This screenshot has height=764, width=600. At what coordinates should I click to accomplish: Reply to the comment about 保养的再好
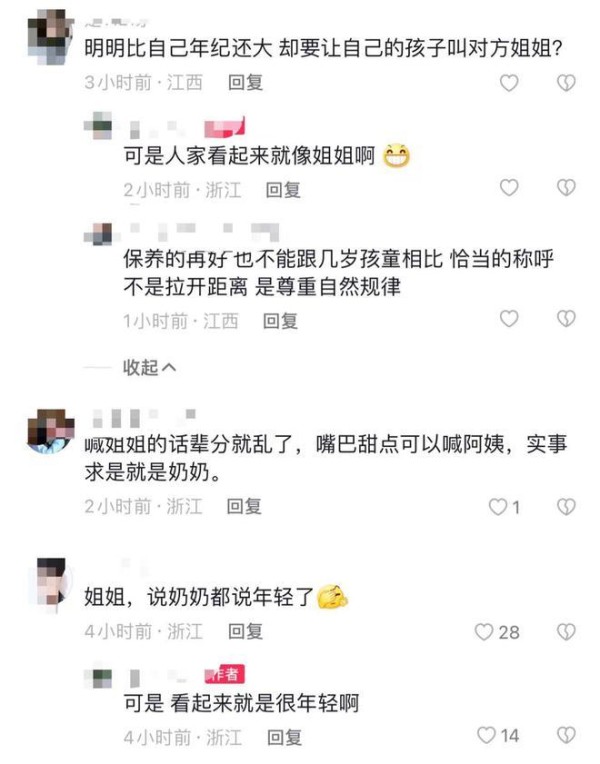(280, 321)
